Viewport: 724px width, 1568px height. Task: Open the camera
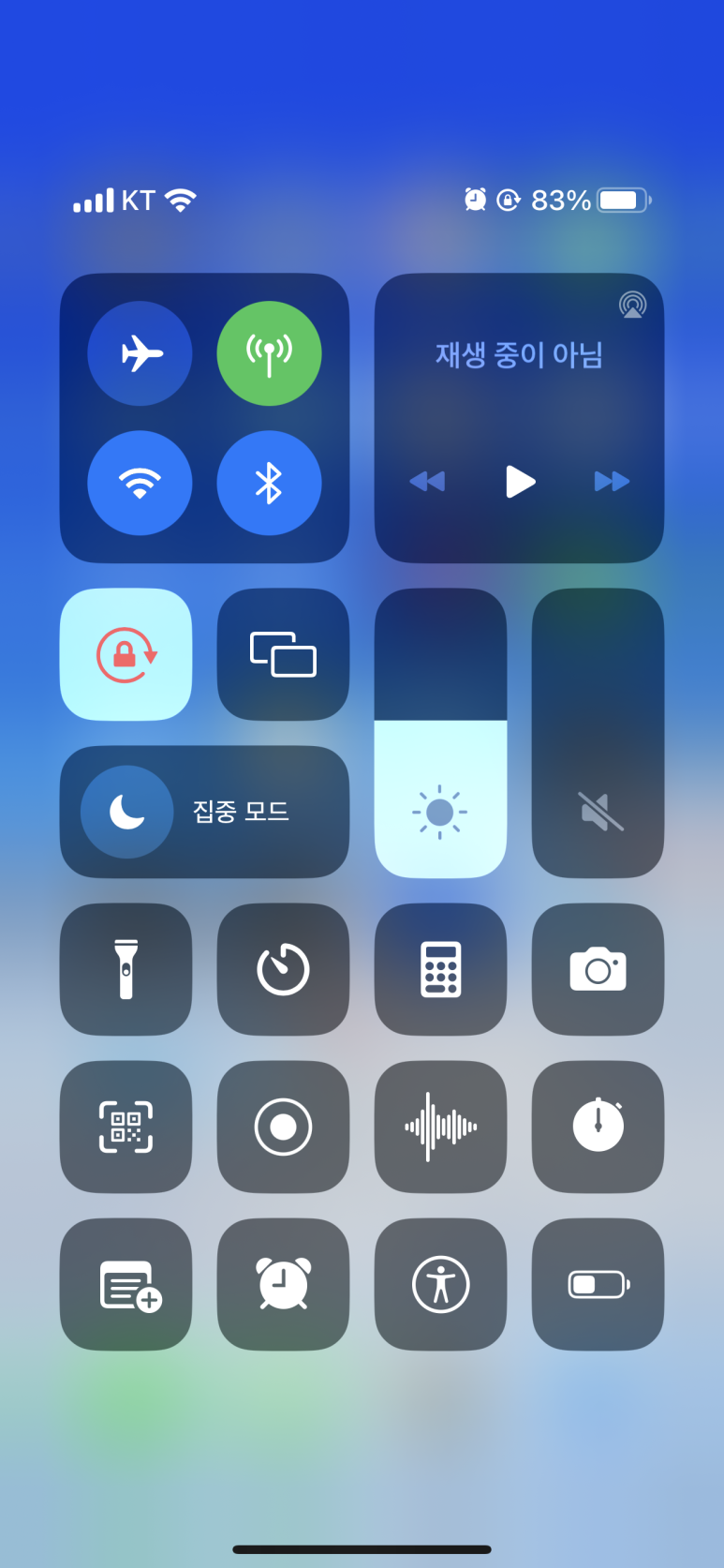[598, 969]
